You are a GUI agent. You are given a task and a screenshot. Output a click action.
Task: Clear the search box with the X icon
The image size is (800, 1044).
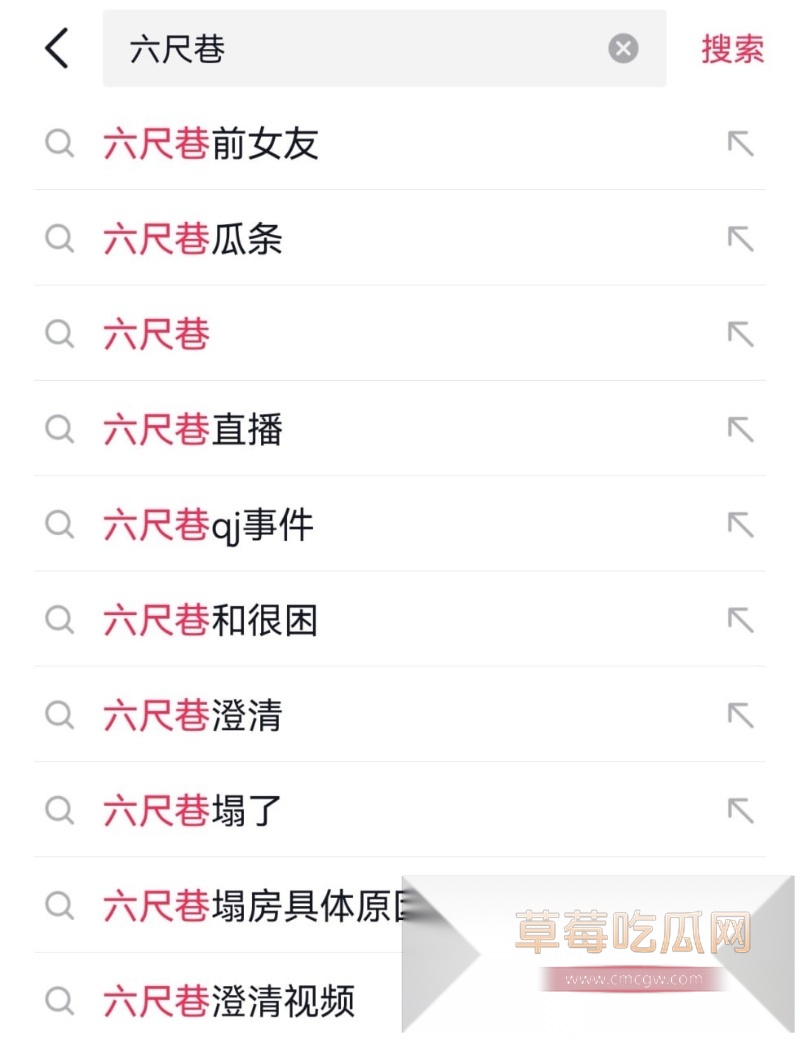point(623,48)
